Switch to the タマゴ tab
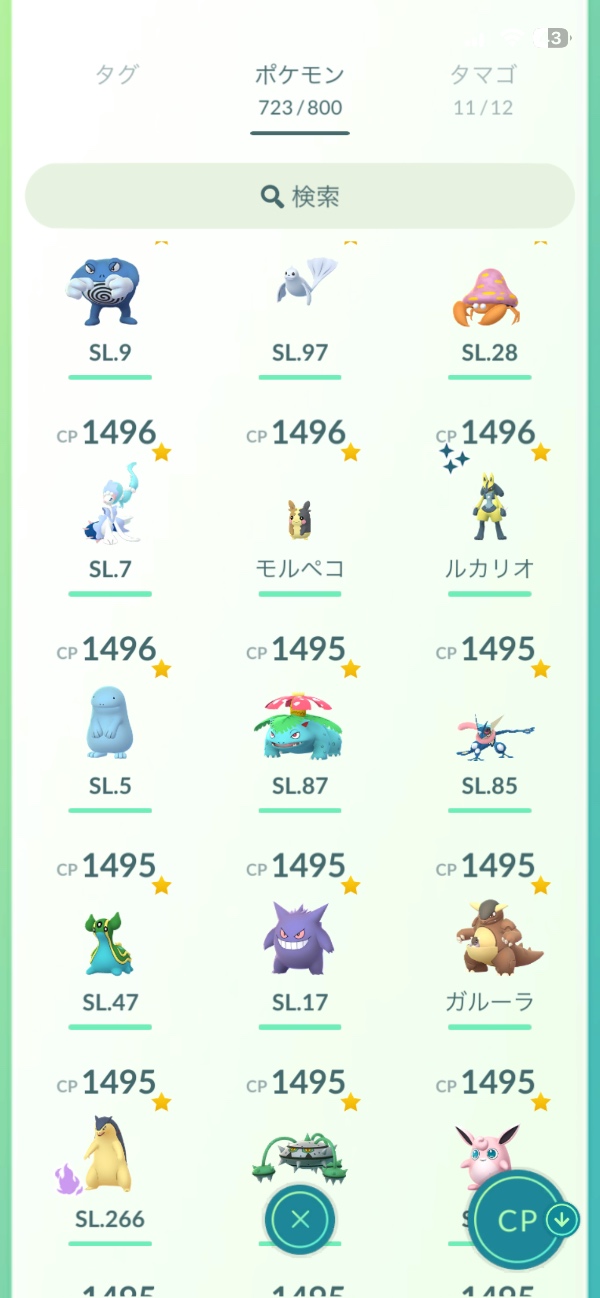This screenshot has height=1298, width=600. coord(483,87)
